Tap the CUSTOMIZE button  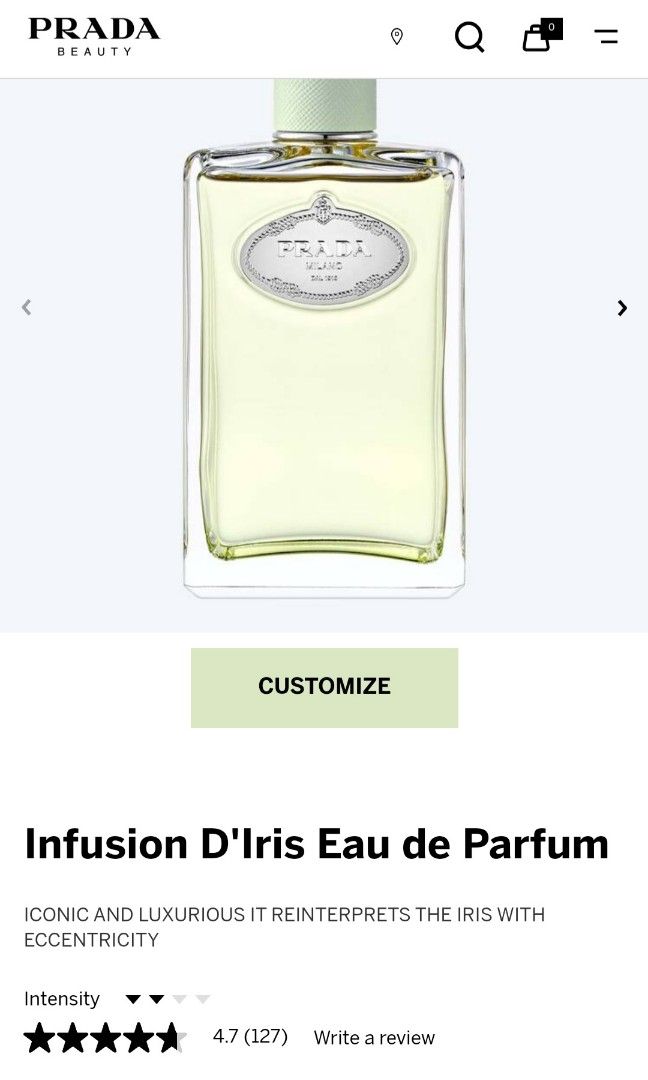click(x=324, y=687)
